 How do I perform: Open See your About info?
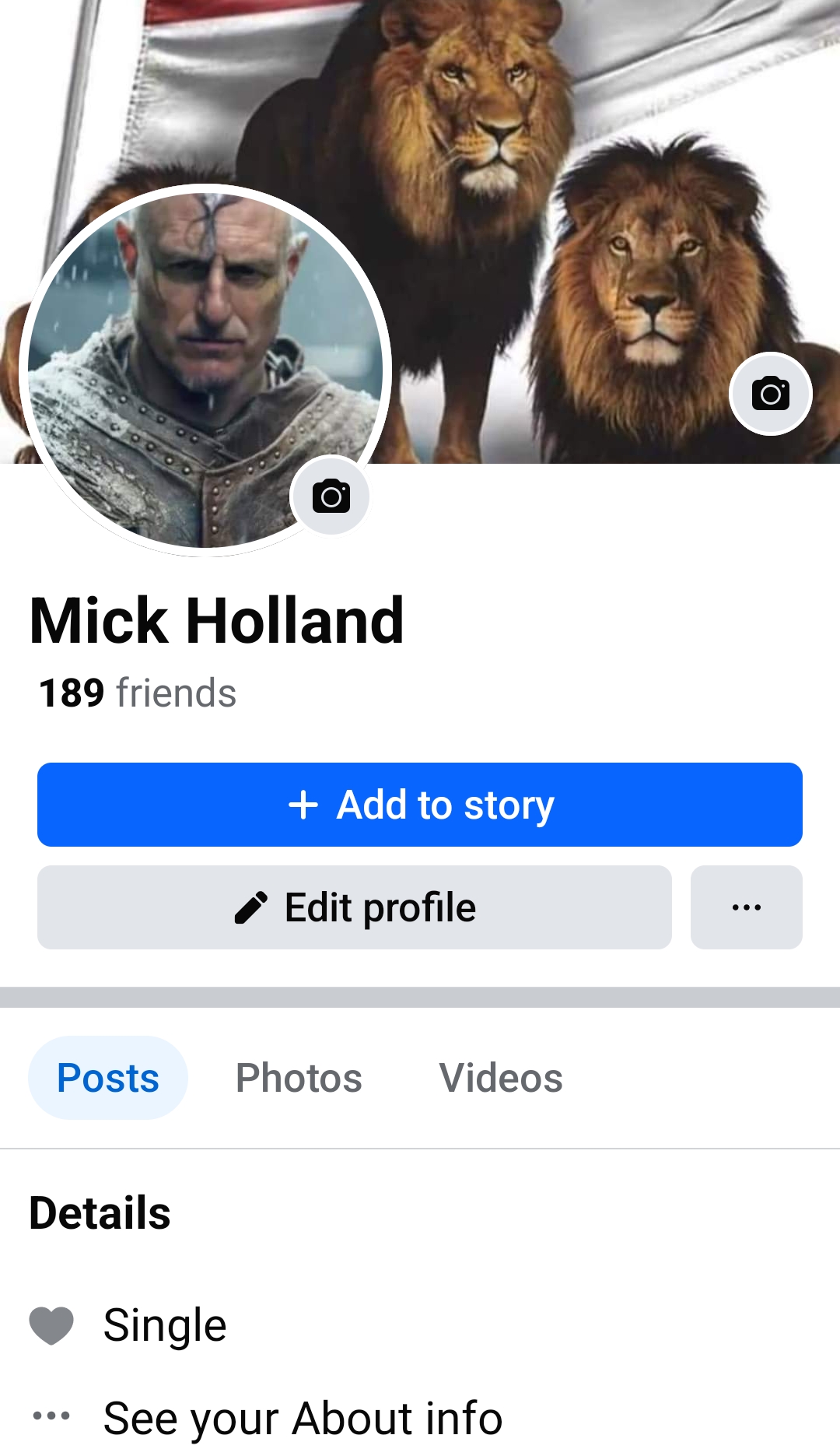pyautogui.click(x=303, y=1417)
